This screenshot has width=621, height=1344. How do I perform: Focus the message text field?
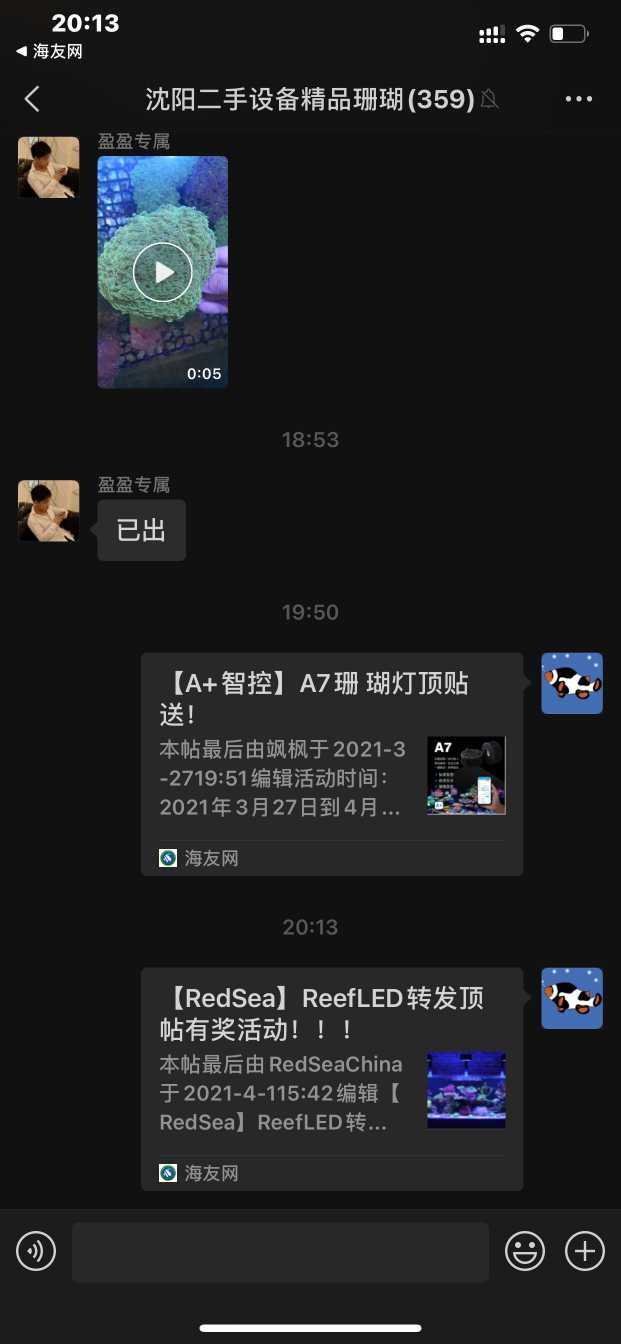coord(280,1251)
